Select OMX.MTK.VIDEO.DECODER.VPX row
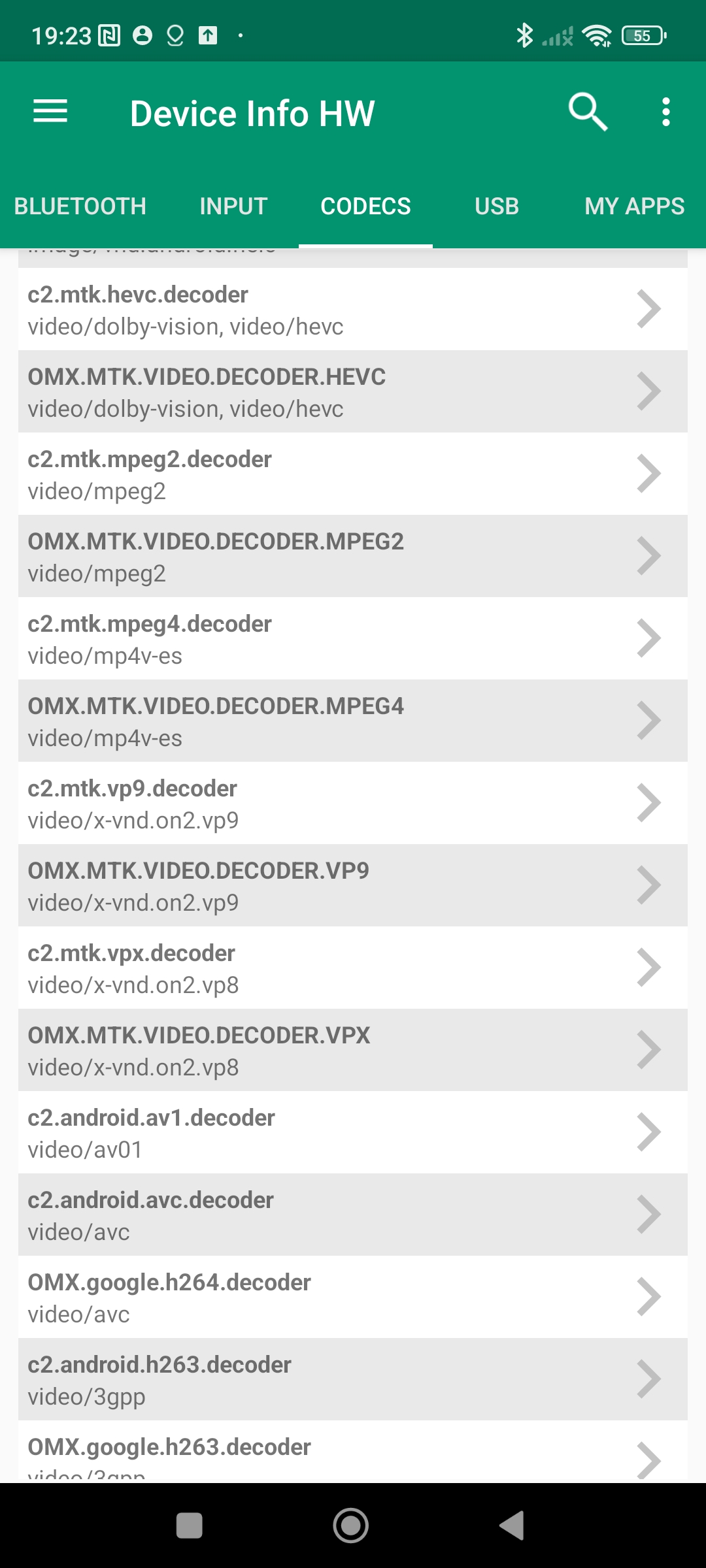This screenshot has width=706, height=1568. 353,1051
